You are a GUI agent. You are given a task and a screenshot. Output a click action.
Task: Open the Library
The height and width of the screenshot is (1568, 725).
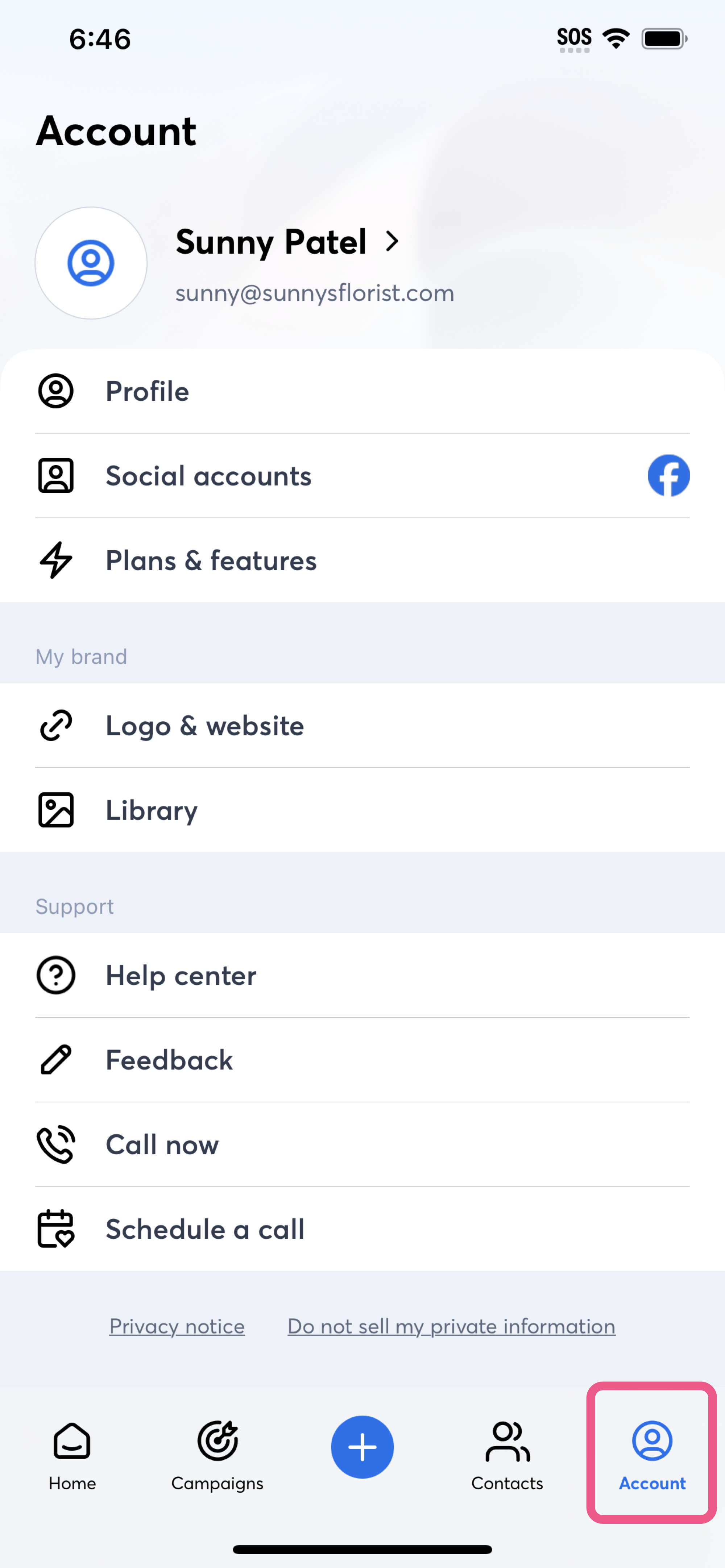coord(362,810)
